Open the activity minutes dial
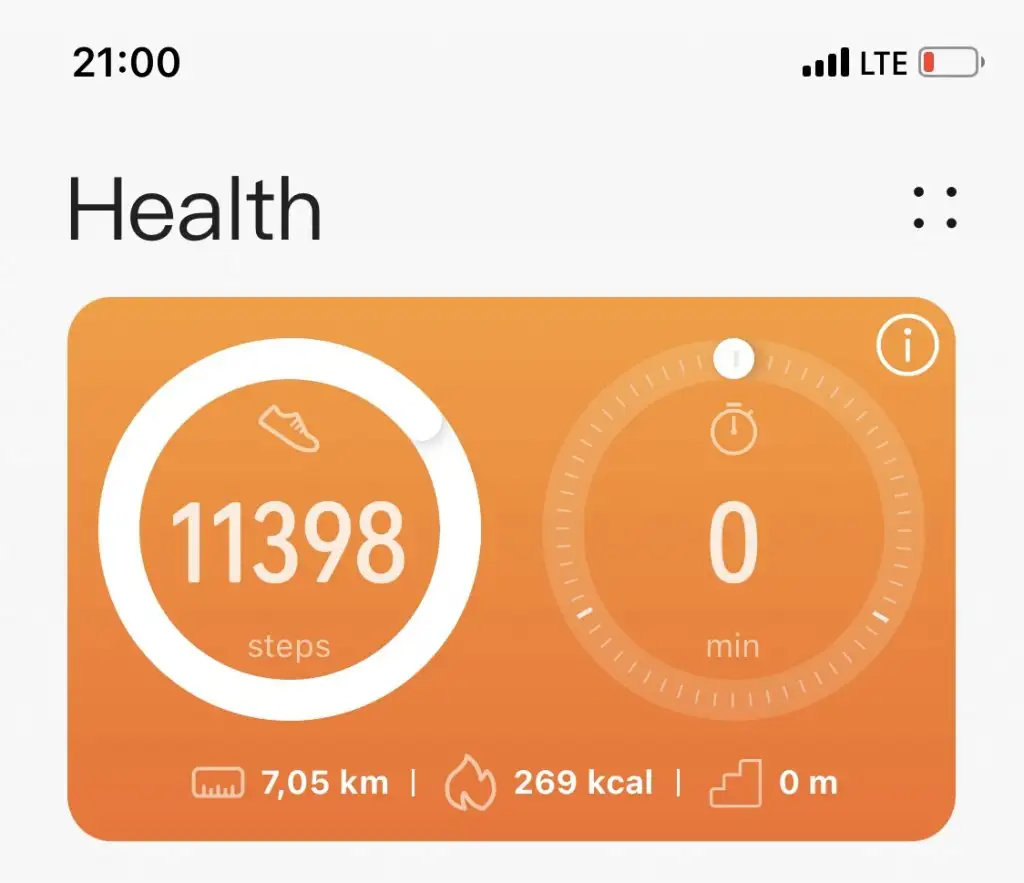 click(x=733, y=530)
